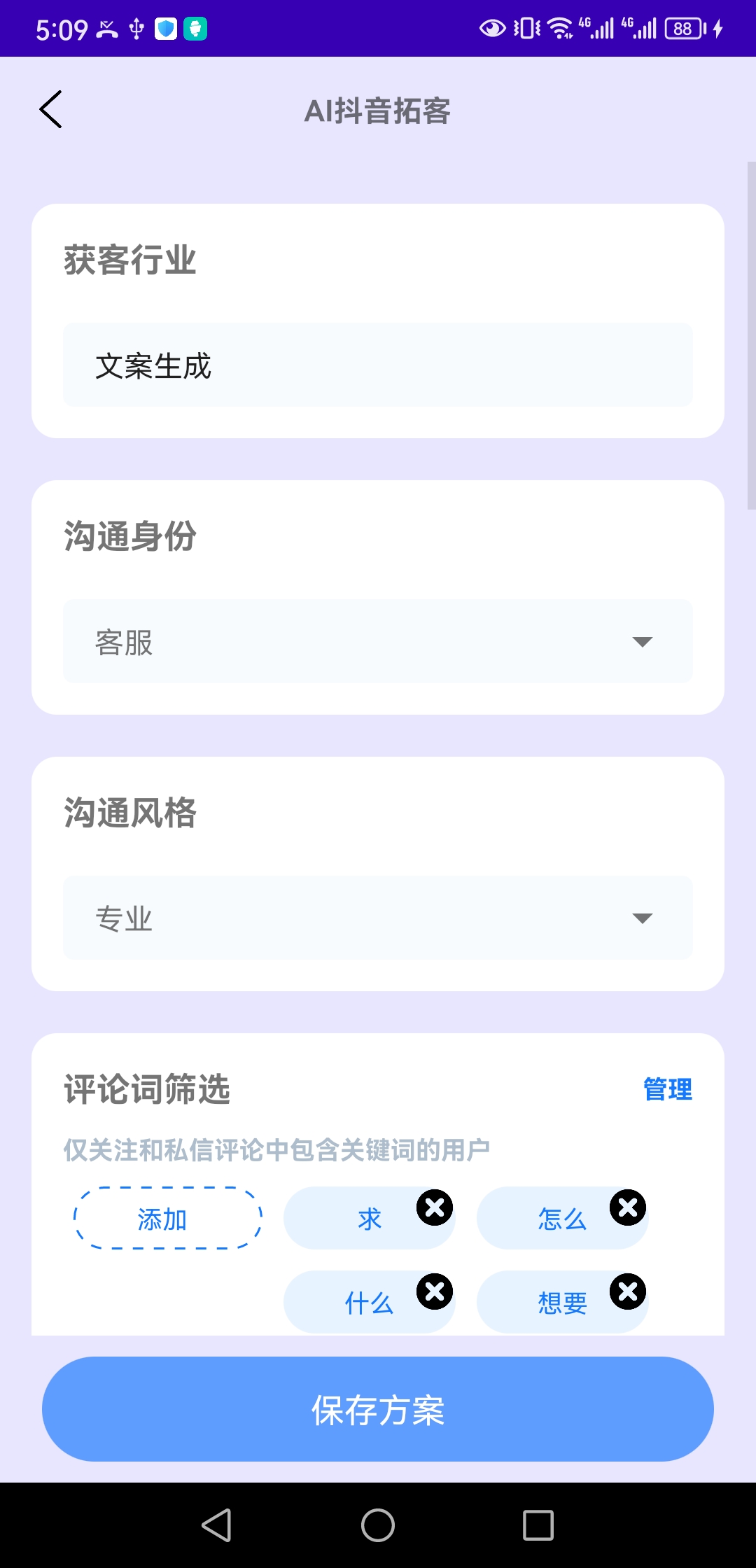Remove the 求 keyword chip
This screenshot has height=1568, width=756.
(x=435, y=1207)
